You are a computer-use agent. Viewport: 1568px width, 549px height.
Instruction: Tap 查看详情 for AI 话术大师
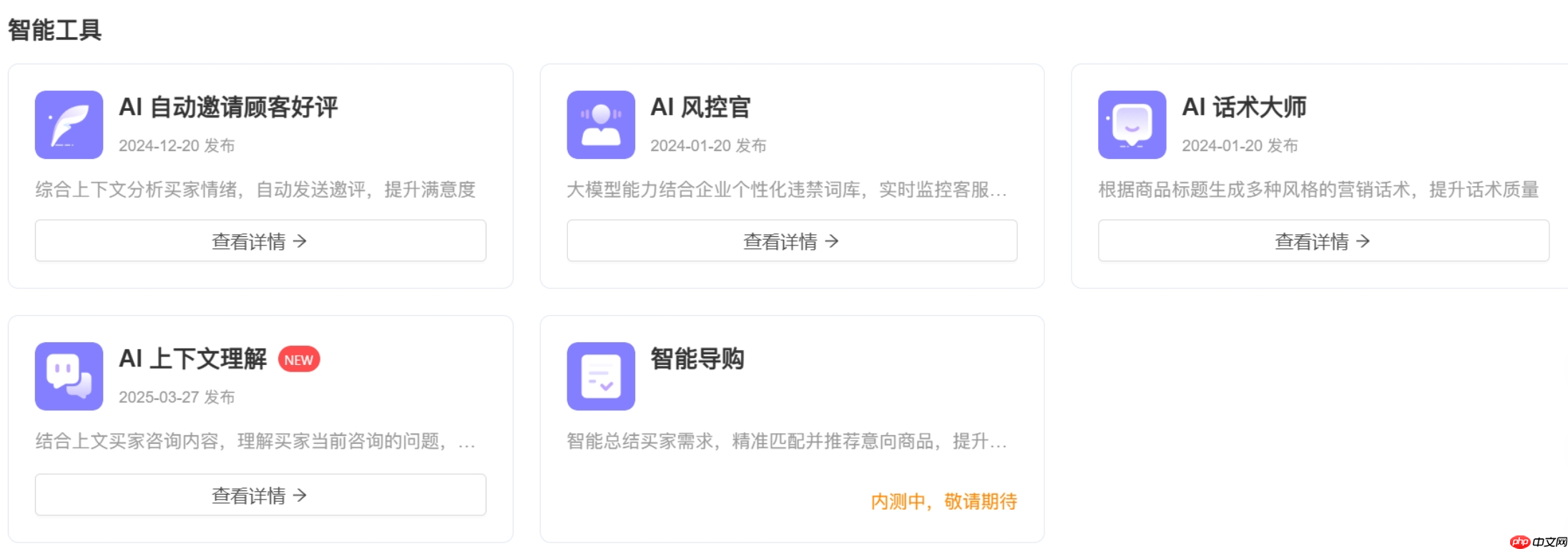click(1323, 241)
